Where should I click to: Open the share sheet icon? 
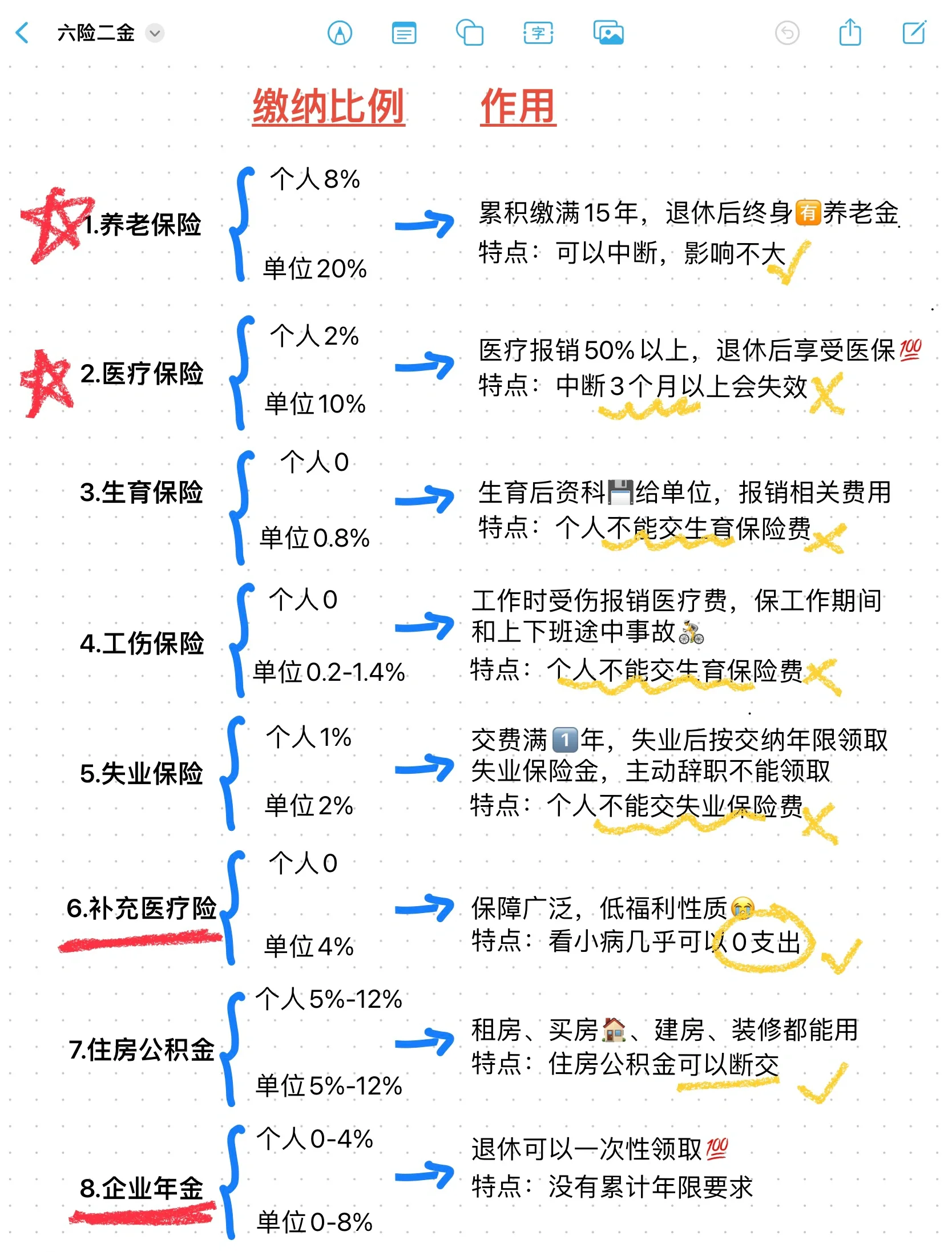(852, 34)
